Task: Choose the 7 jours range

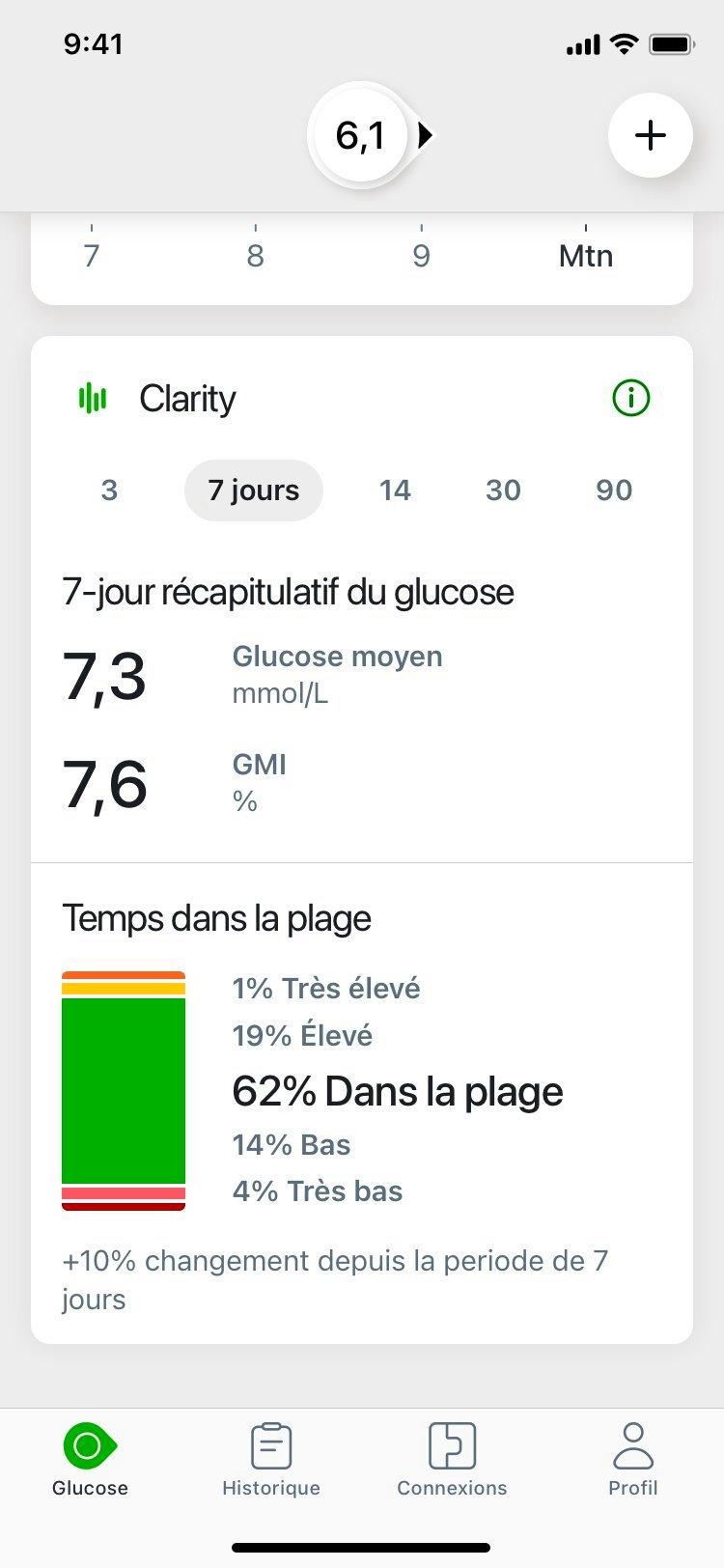Action: tap(254, 490)
